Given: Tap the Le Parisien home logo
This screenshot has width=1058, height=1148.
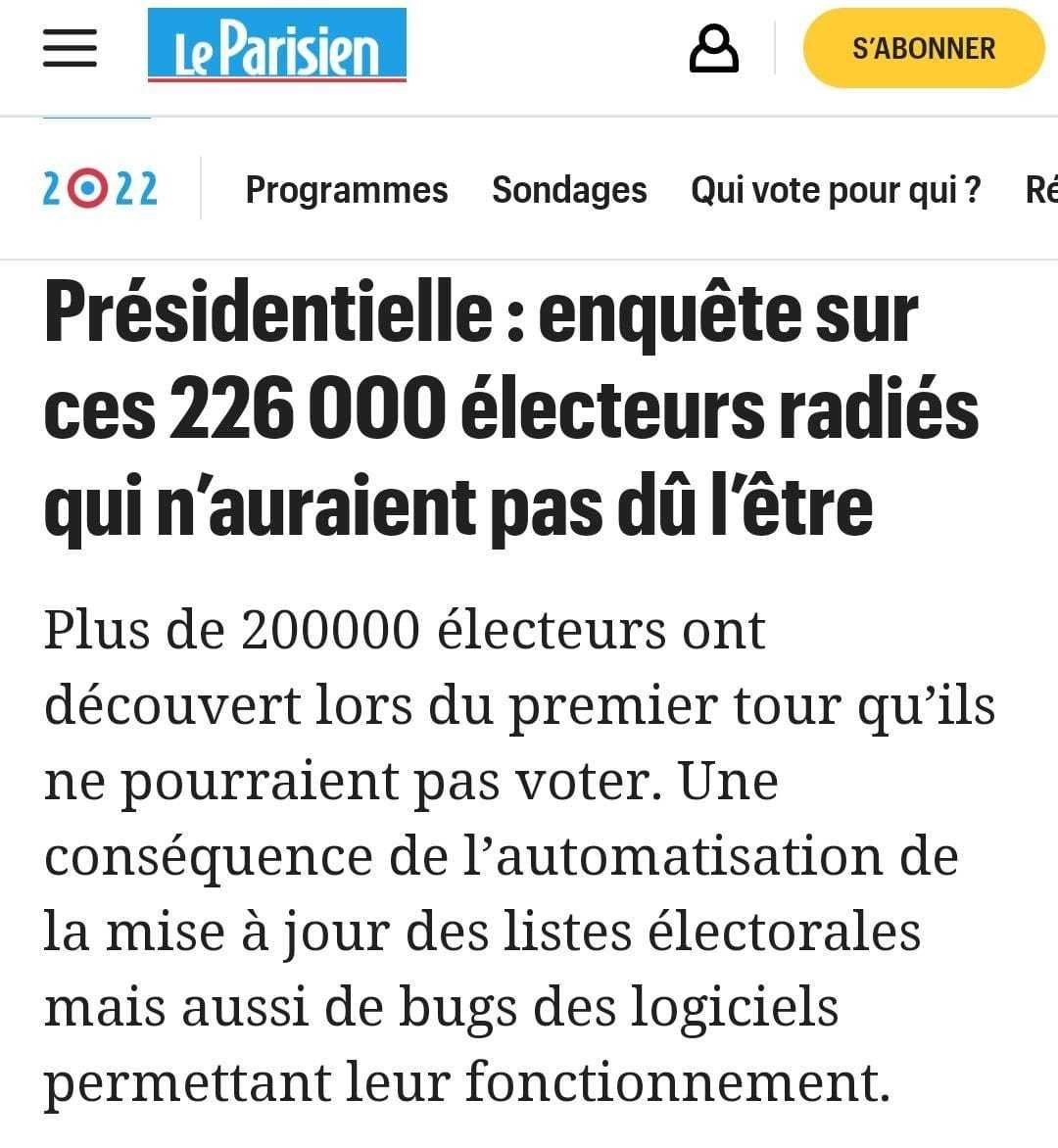Looking at the screenshot, I should (277, 45).
